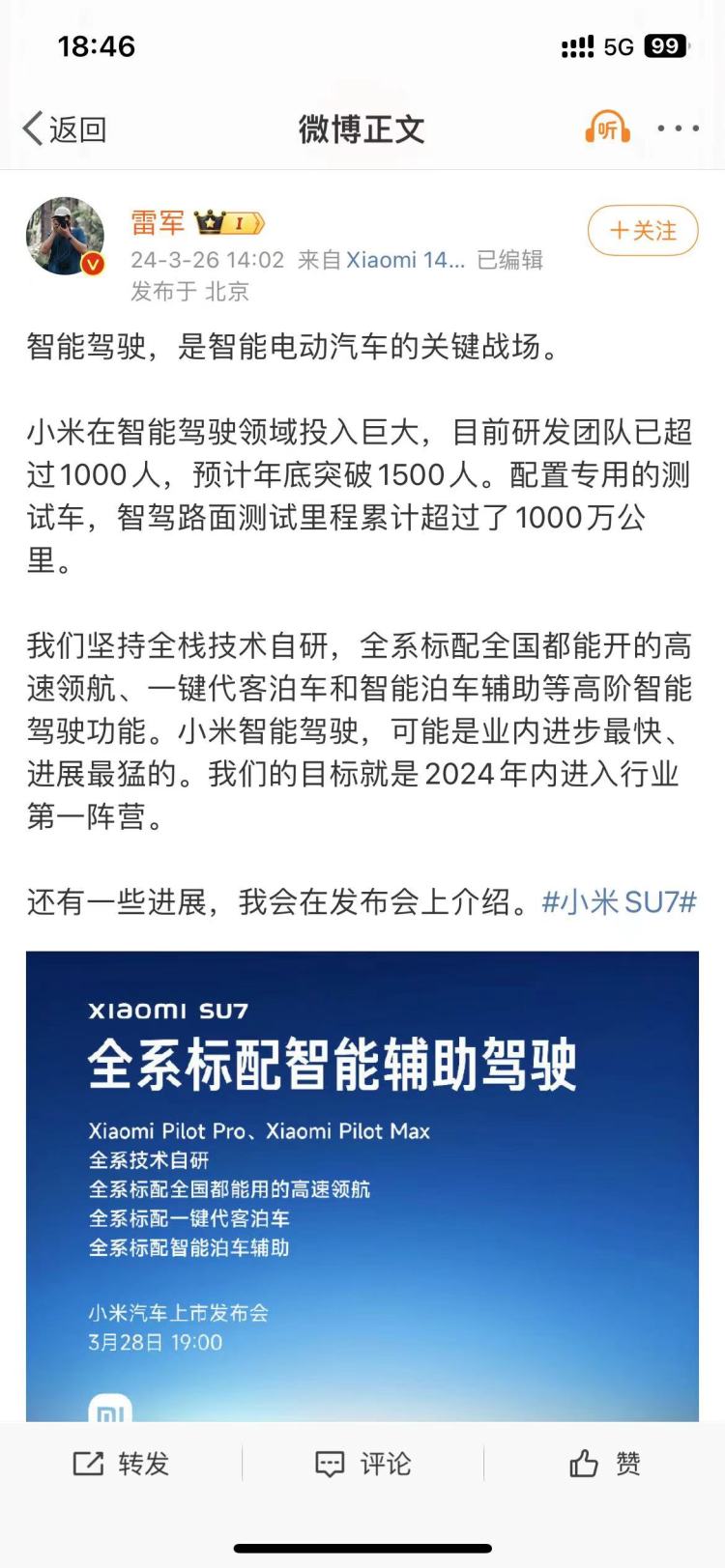This screenshot has width=725, height=1568.
Task: Follow 雷军 with the 关注 button
Action: (643, 230)
